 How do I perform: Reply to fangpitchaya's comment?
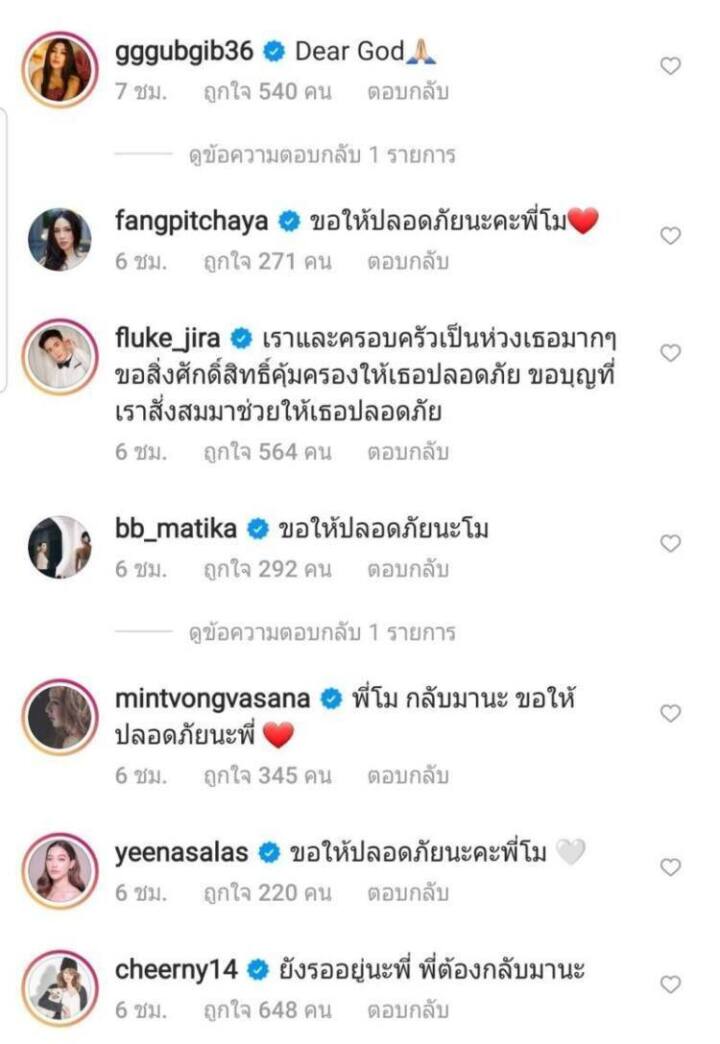(x=408, y=263)
